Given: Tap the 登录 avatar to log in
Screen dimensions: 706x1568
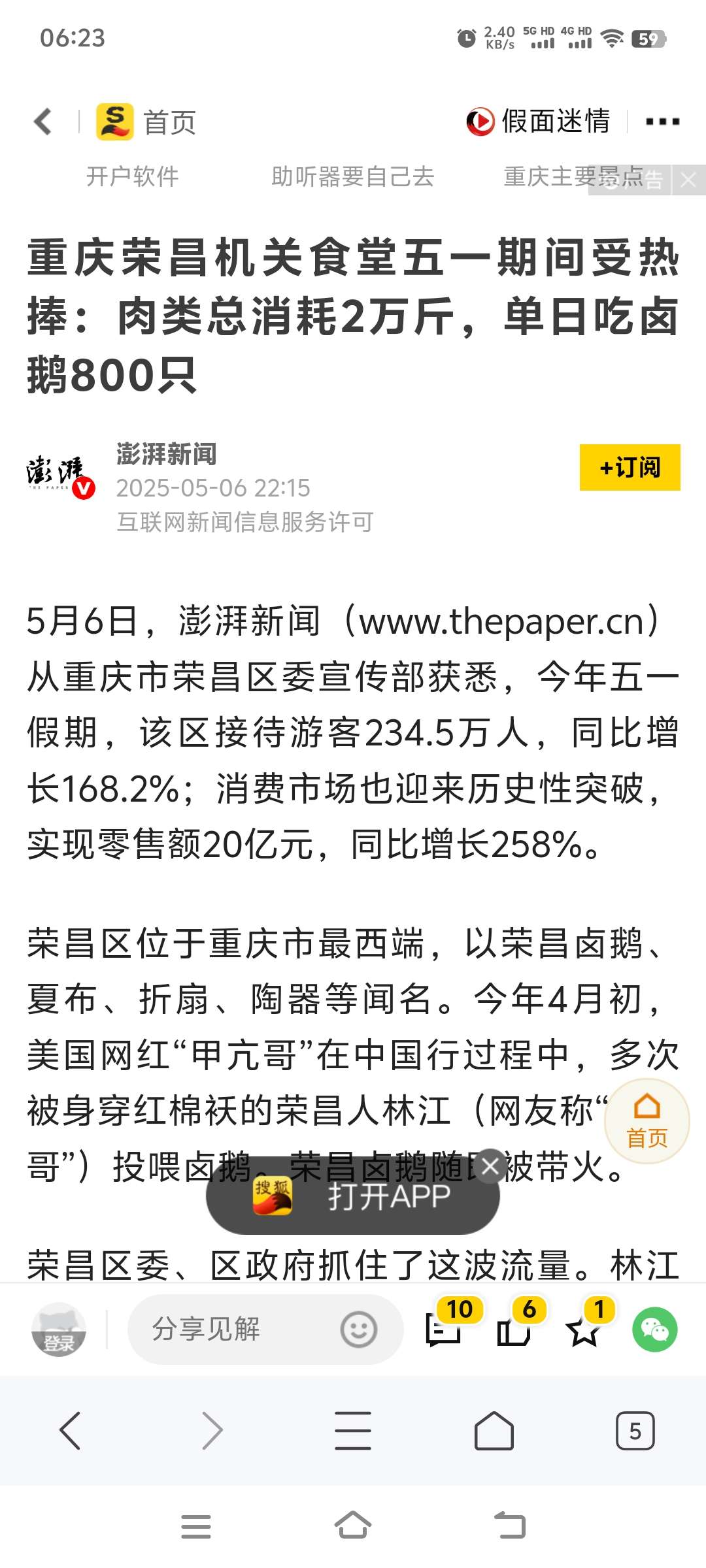Looking at the screenshot, I should coord(59,1330).
